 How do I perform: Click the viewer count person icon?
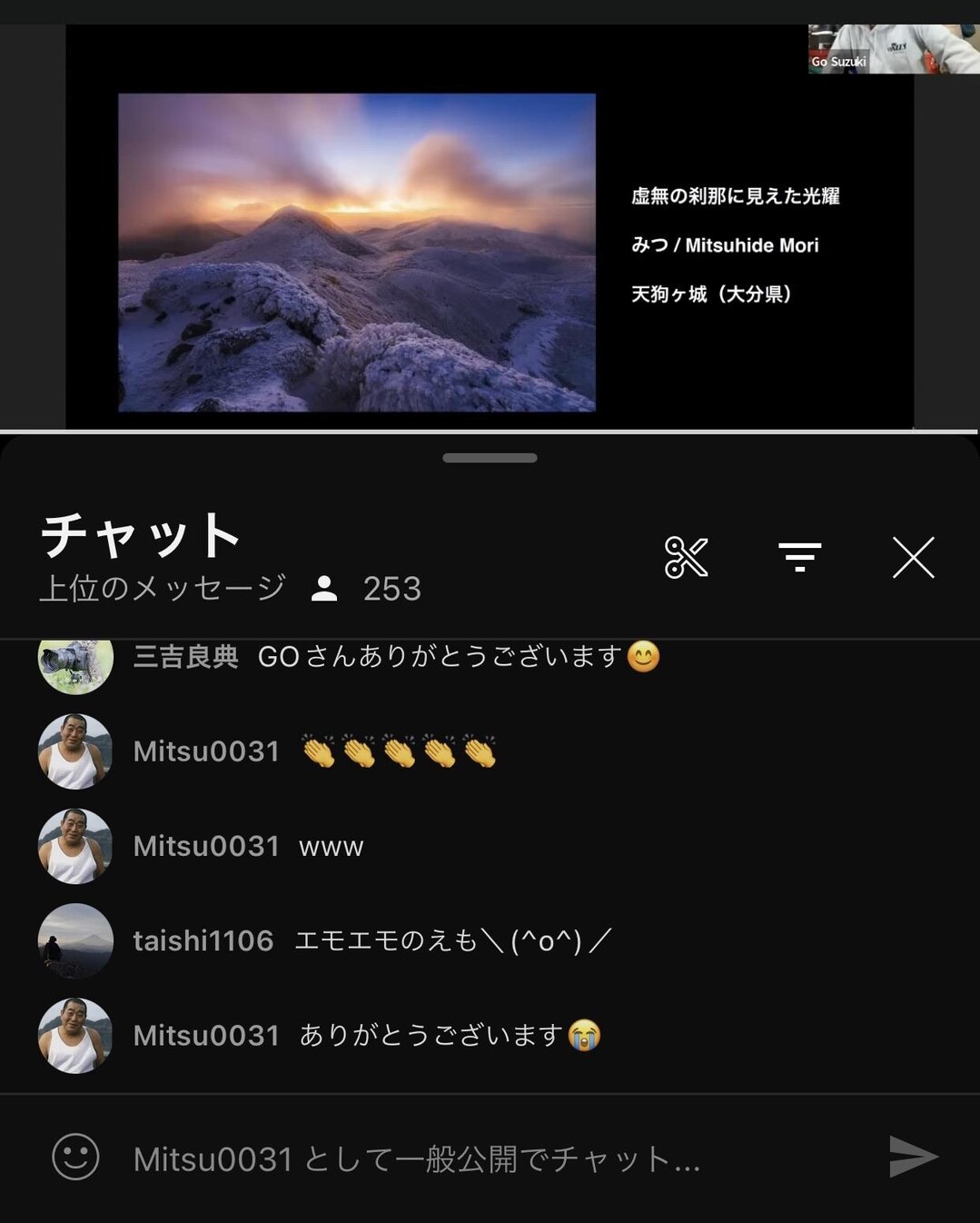click(x=324, y=589)
